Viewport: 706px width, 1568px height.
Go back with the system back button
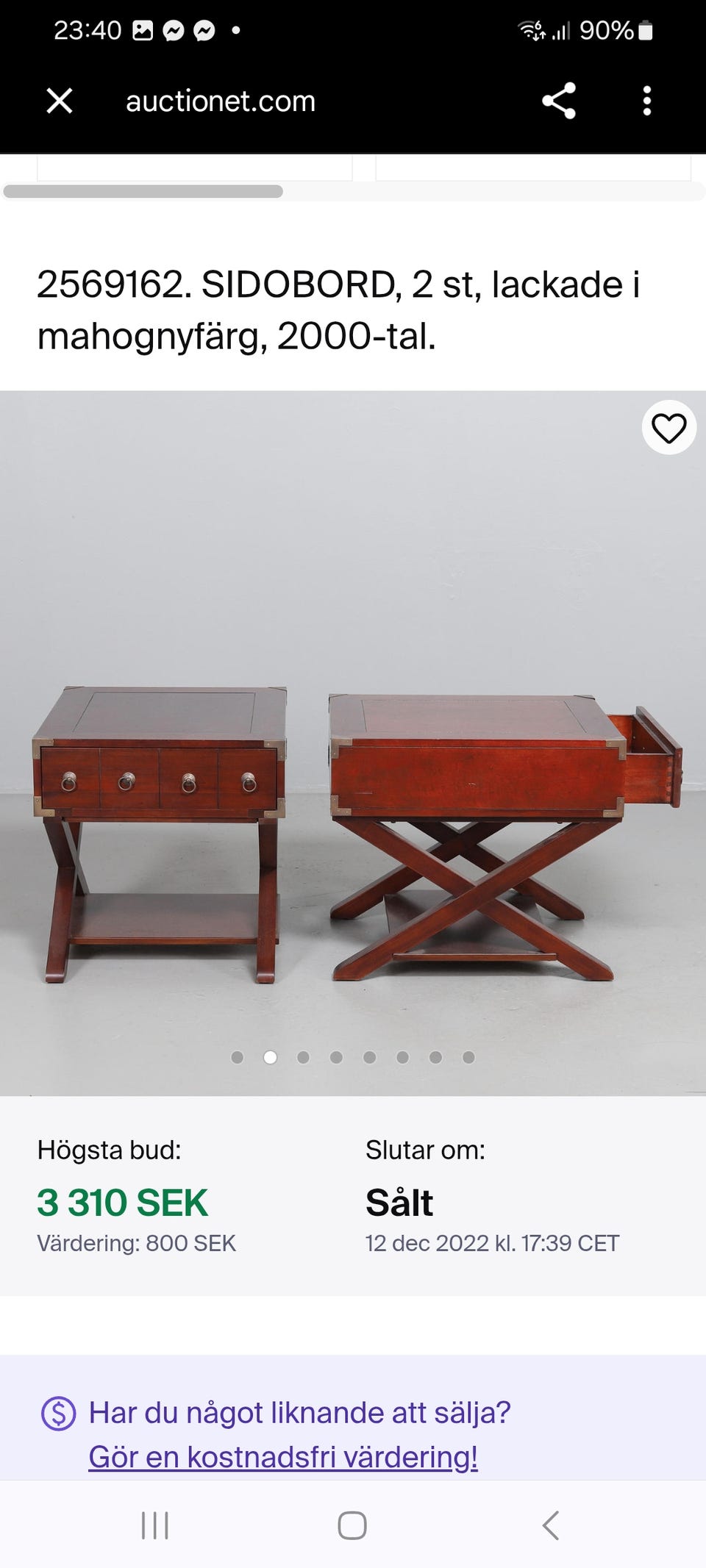551,1525
